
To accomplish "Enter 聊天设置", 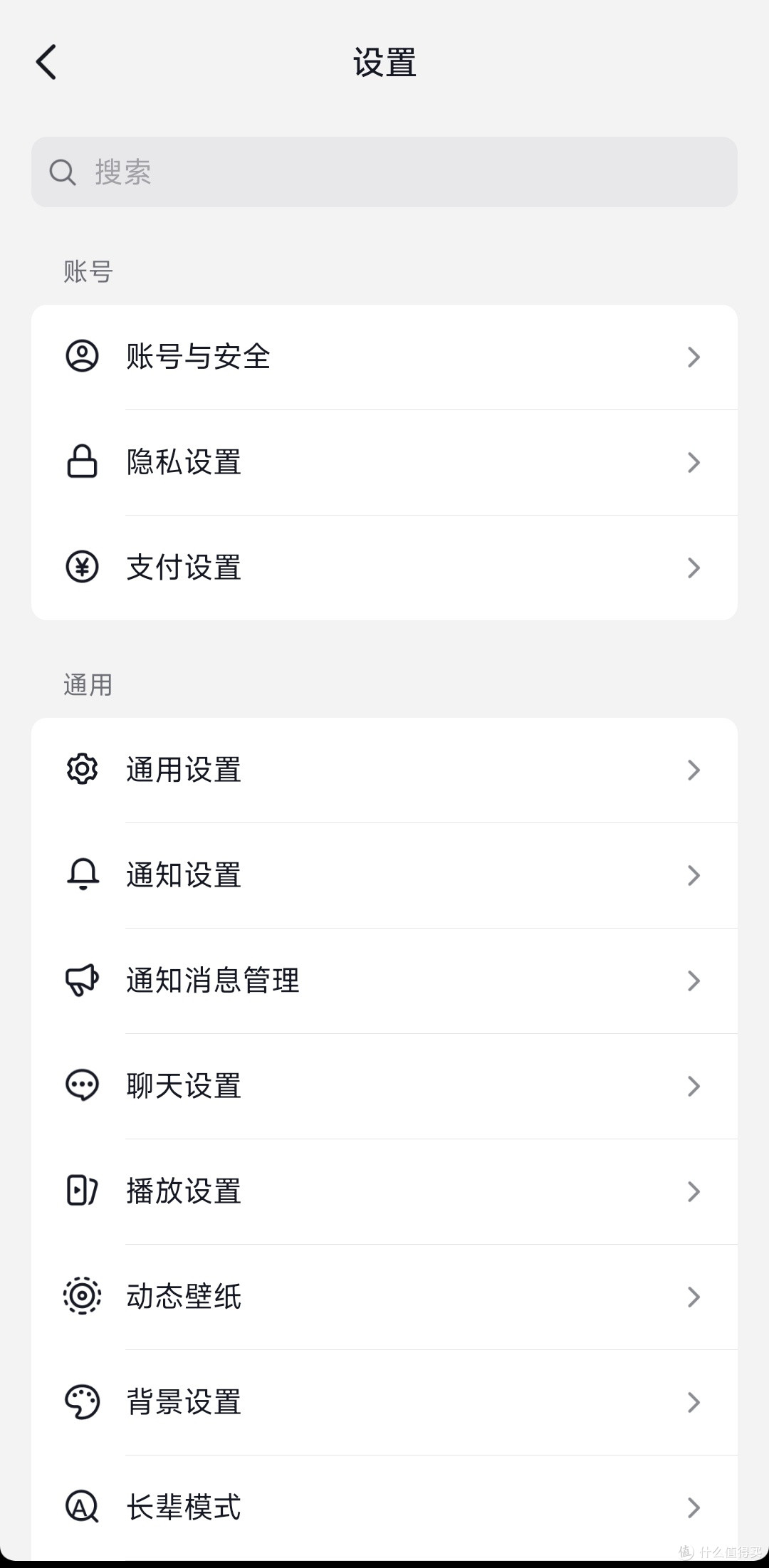I will click(384, 1086).
